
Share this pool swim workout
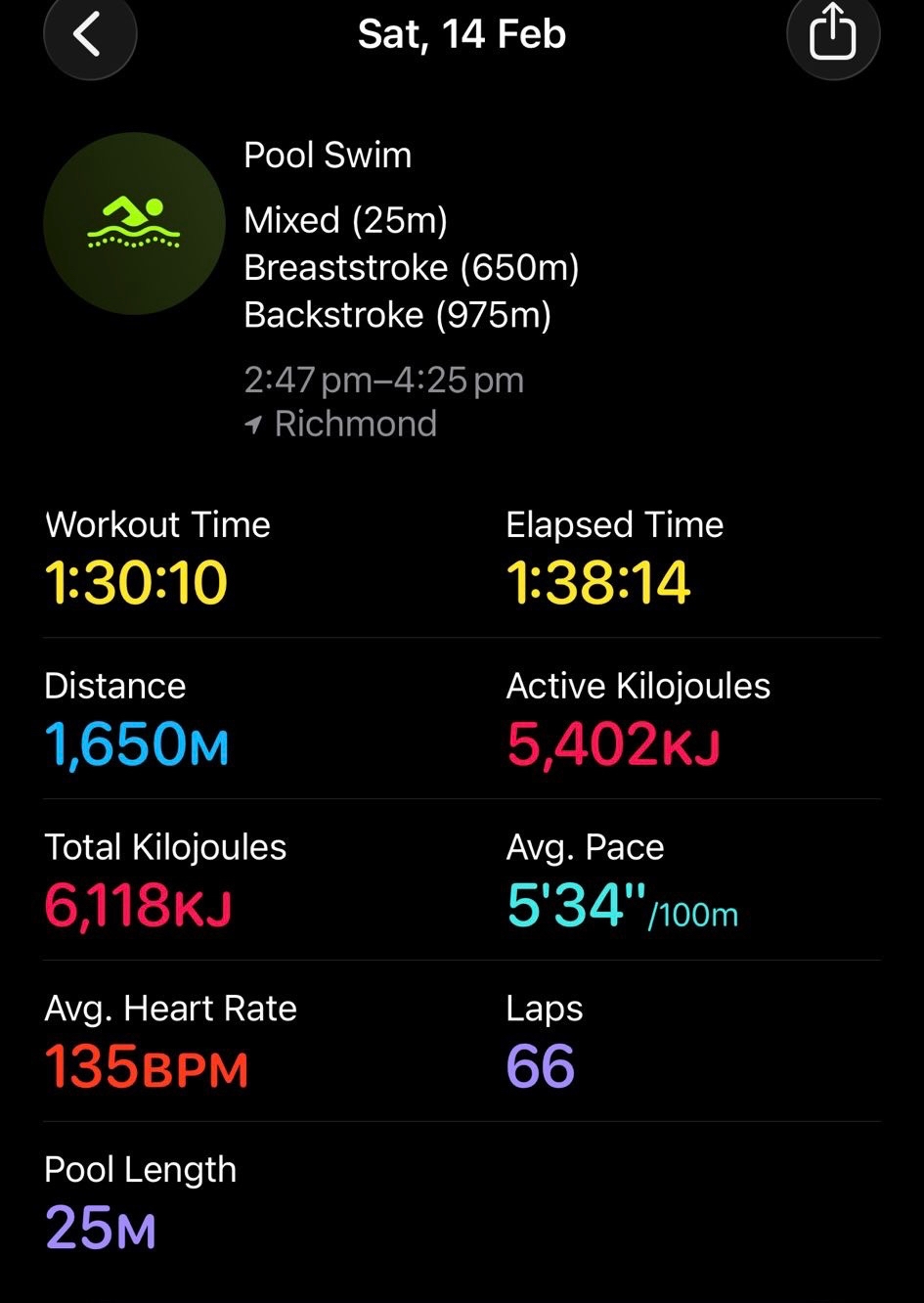click(x=832, y=35)
